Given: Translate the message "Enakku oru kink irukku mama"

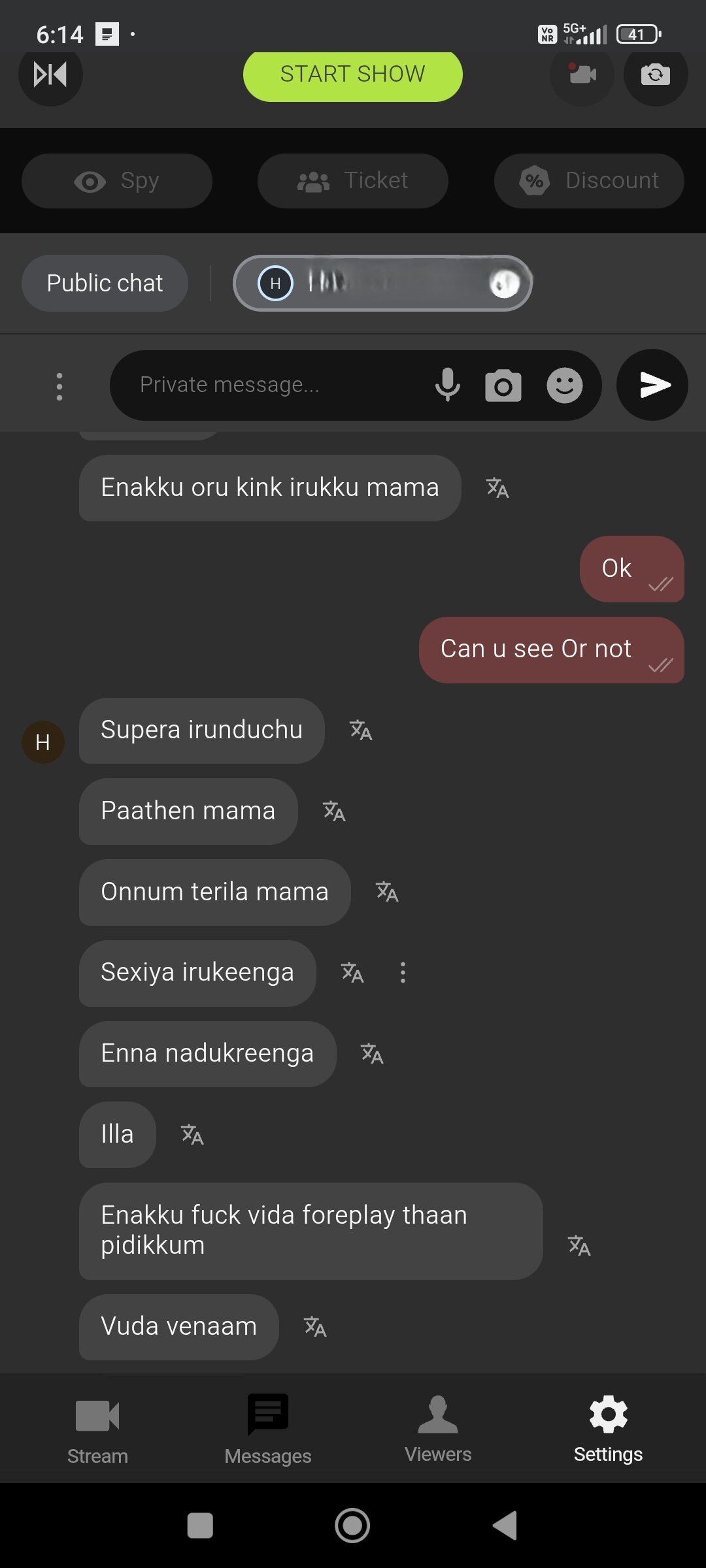Looking at the screenshot, I should tap(497, 487).
